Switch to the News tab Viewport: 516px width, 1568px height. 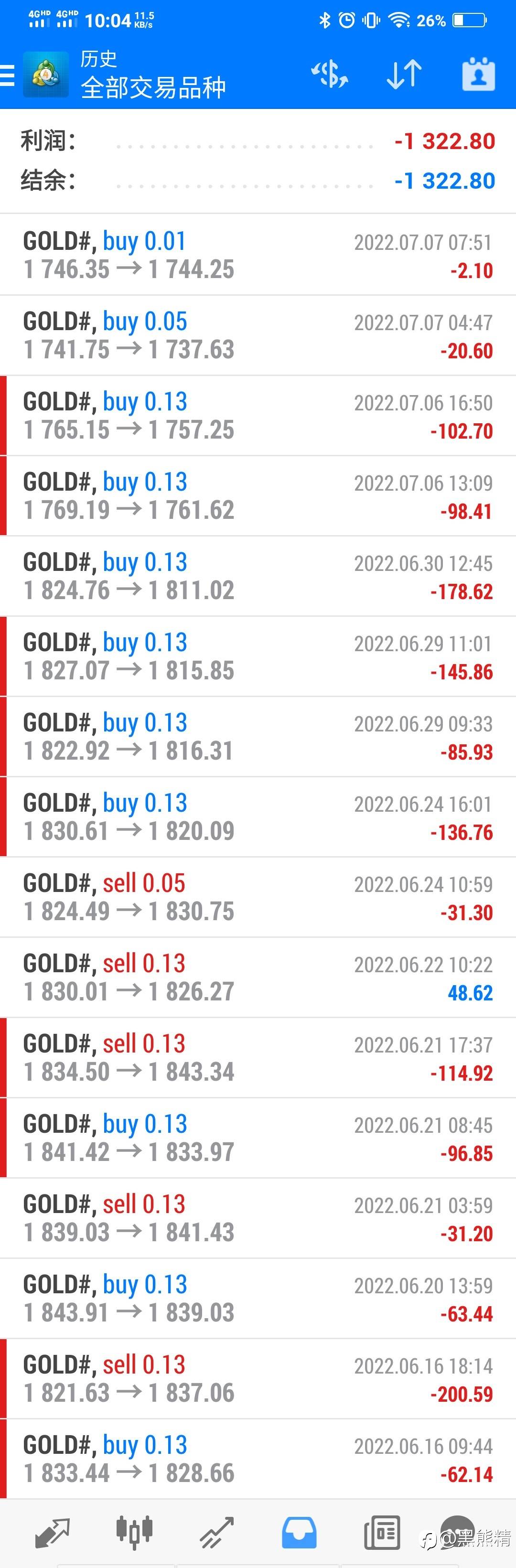tap(382, 1533)
